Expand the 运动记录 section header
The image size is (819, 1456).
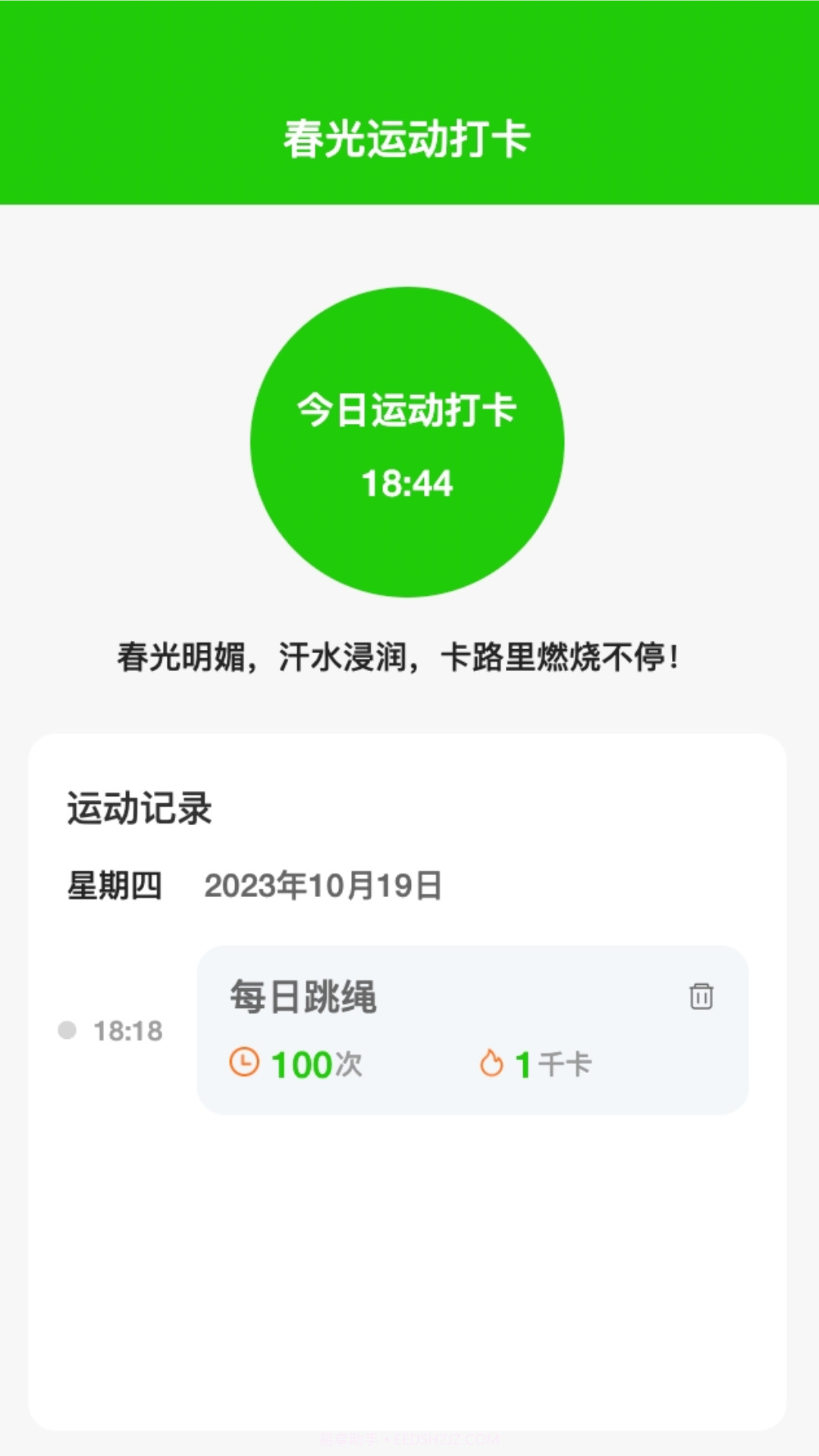click(140, 809)
